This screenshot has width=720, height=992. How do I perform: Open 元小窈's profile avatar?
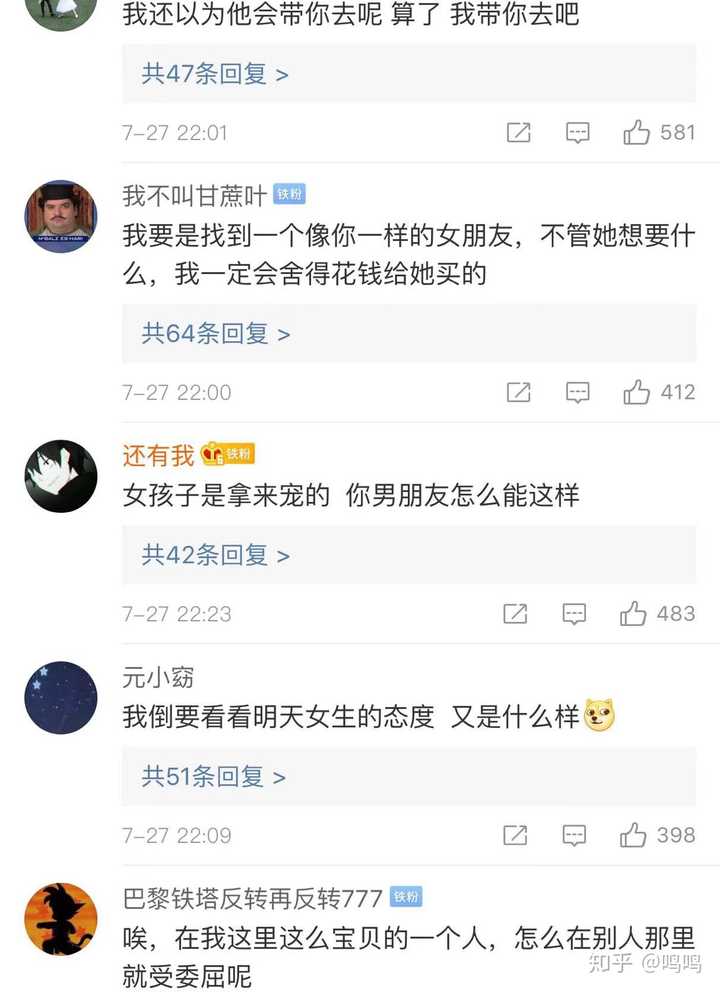tap(60, 697)
